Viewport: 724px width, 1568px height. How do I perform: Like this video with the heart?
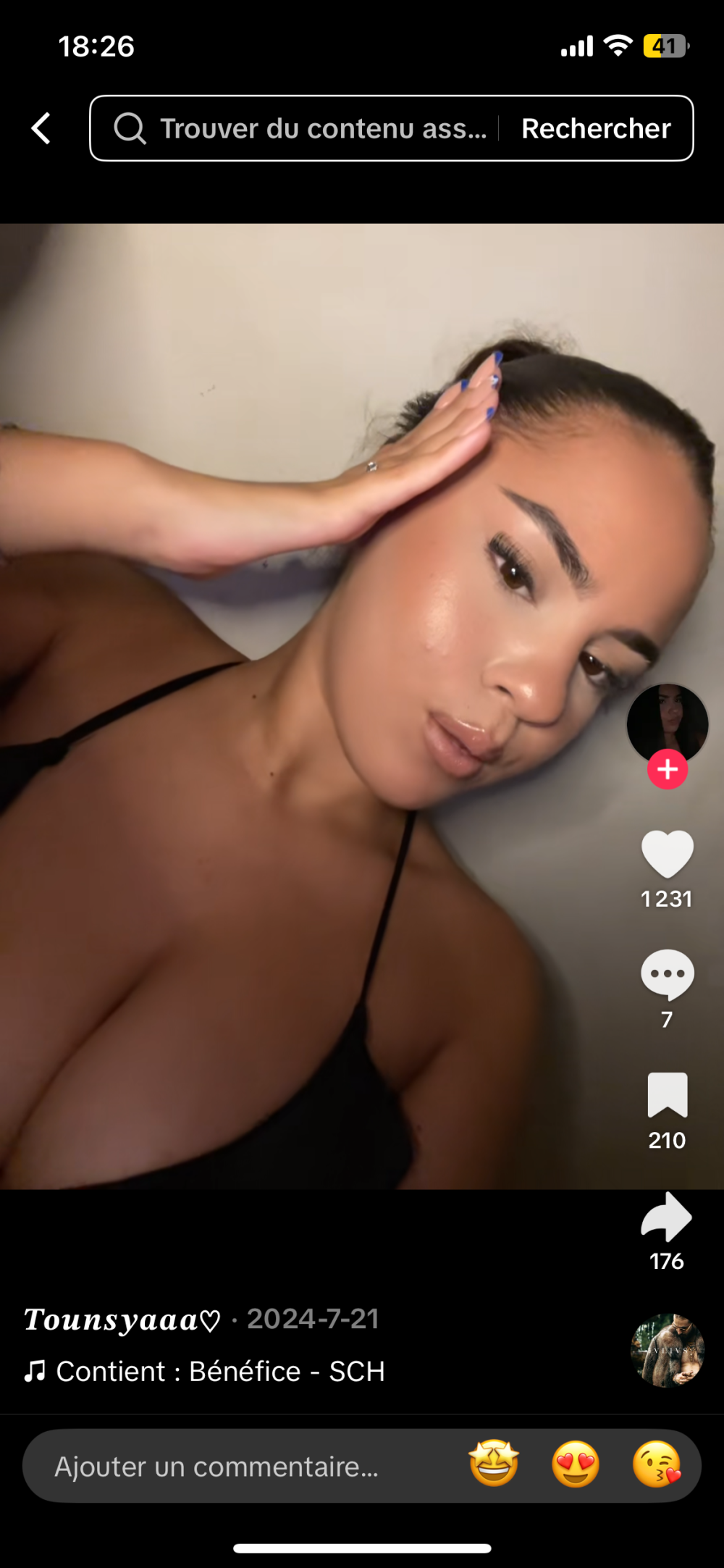coord(667,855)
